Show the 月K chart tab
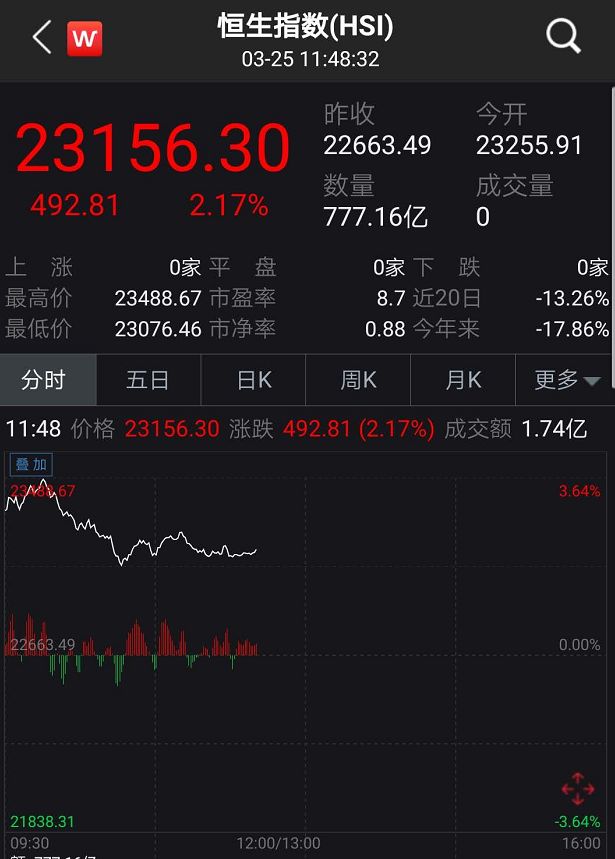This screenshot has height=859, width=615. click(463, 380)
